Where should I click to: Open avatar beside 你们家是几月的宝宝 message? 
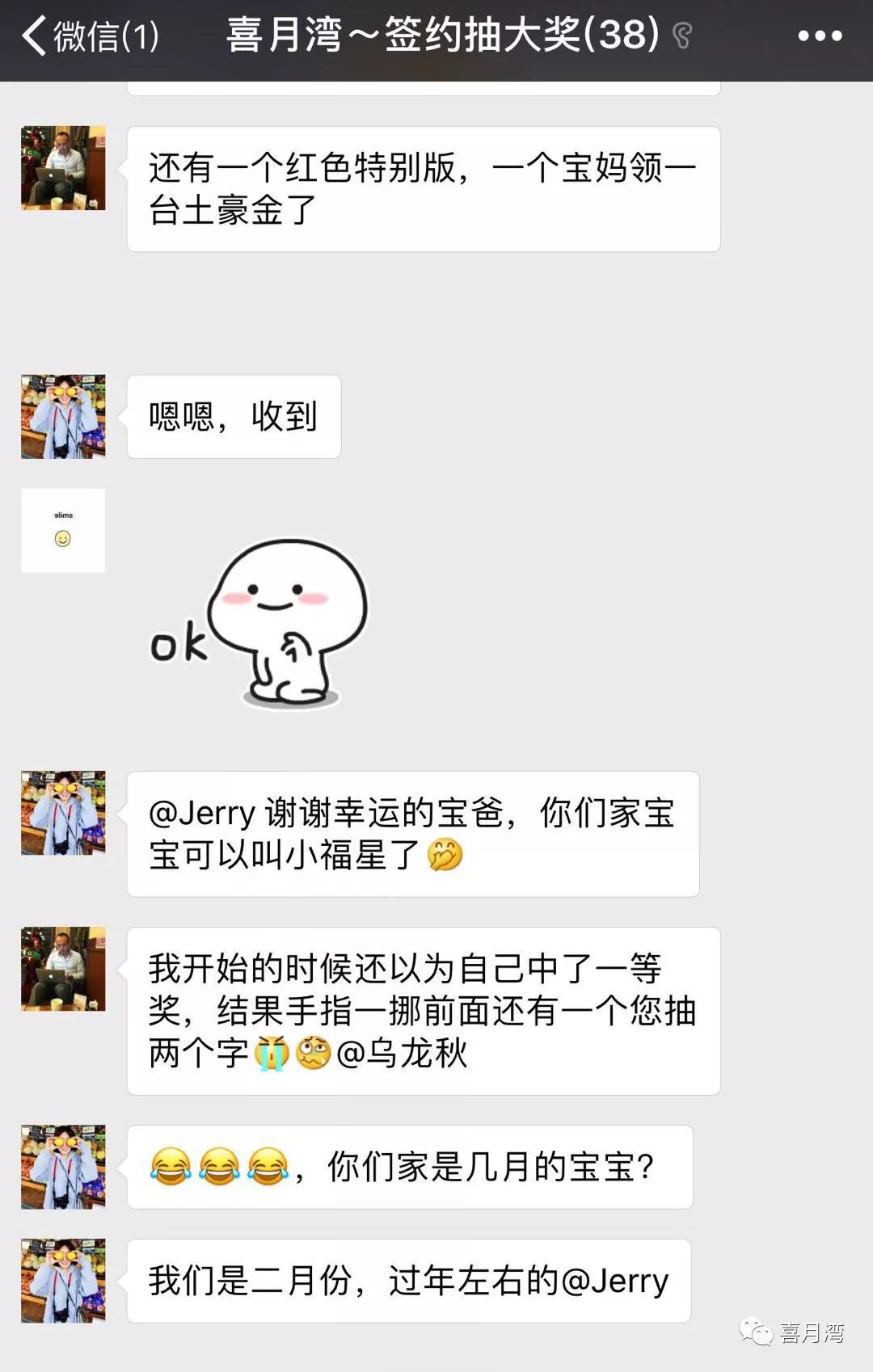pyautogui.click(x=63, y=1167)
